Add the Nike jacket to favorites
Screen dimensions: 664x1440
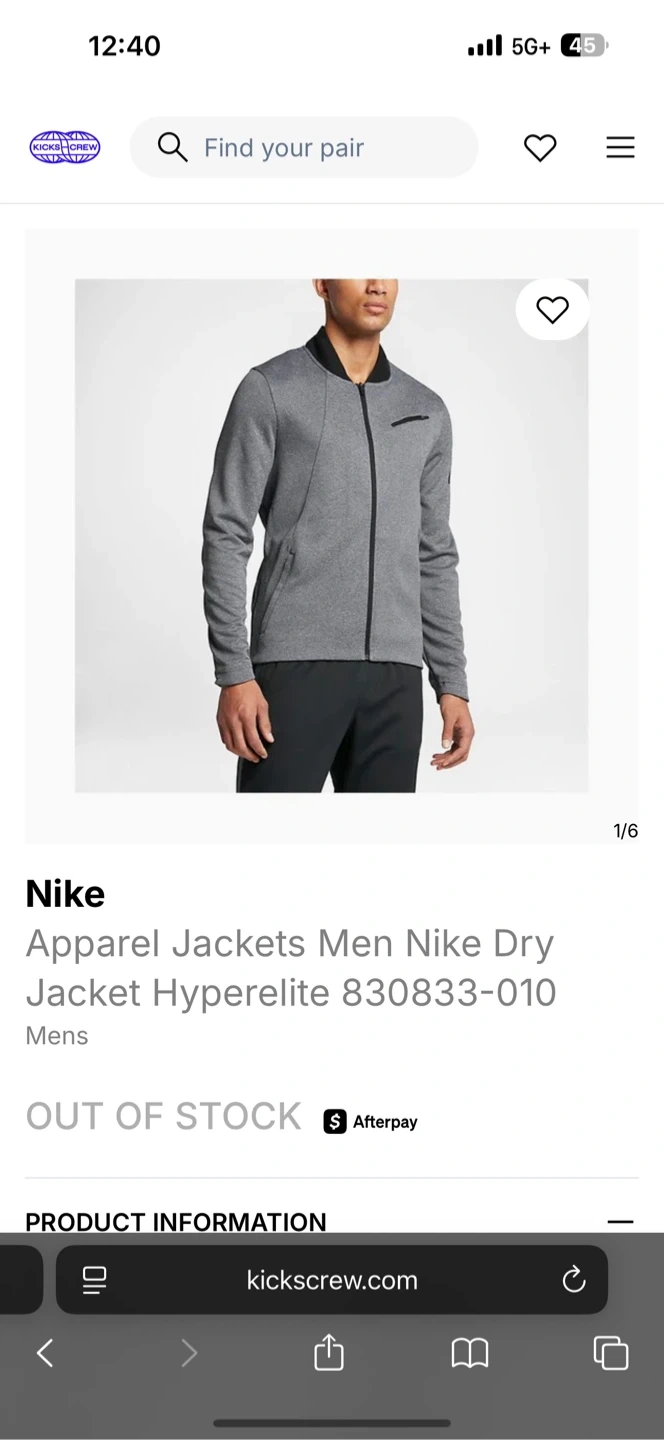552,310
